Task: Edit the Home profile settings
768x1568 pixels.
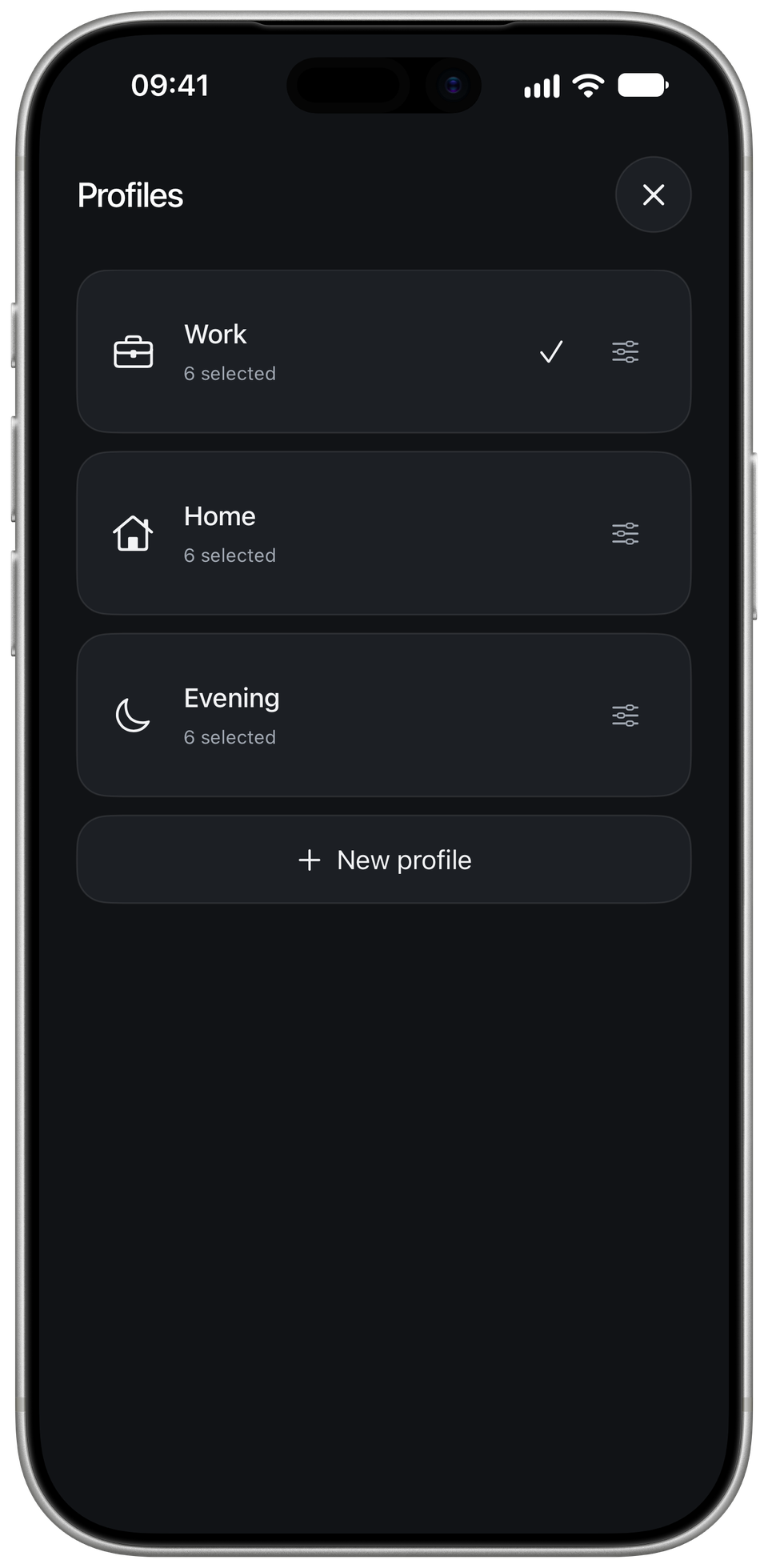Action: pyautogui.click(x=625, y=533)
